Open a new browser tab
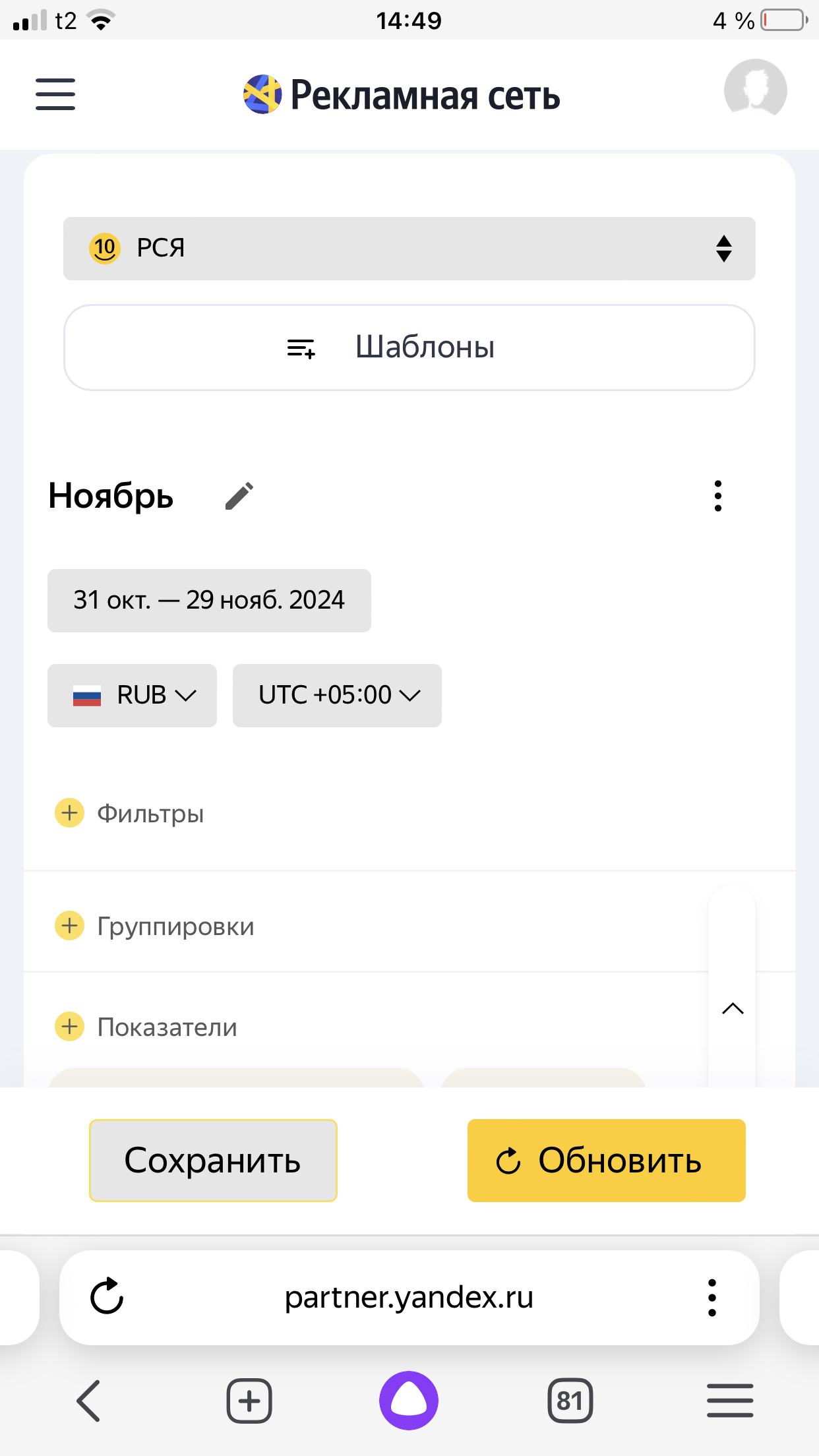819x1456 pixels. [249, 1401]
